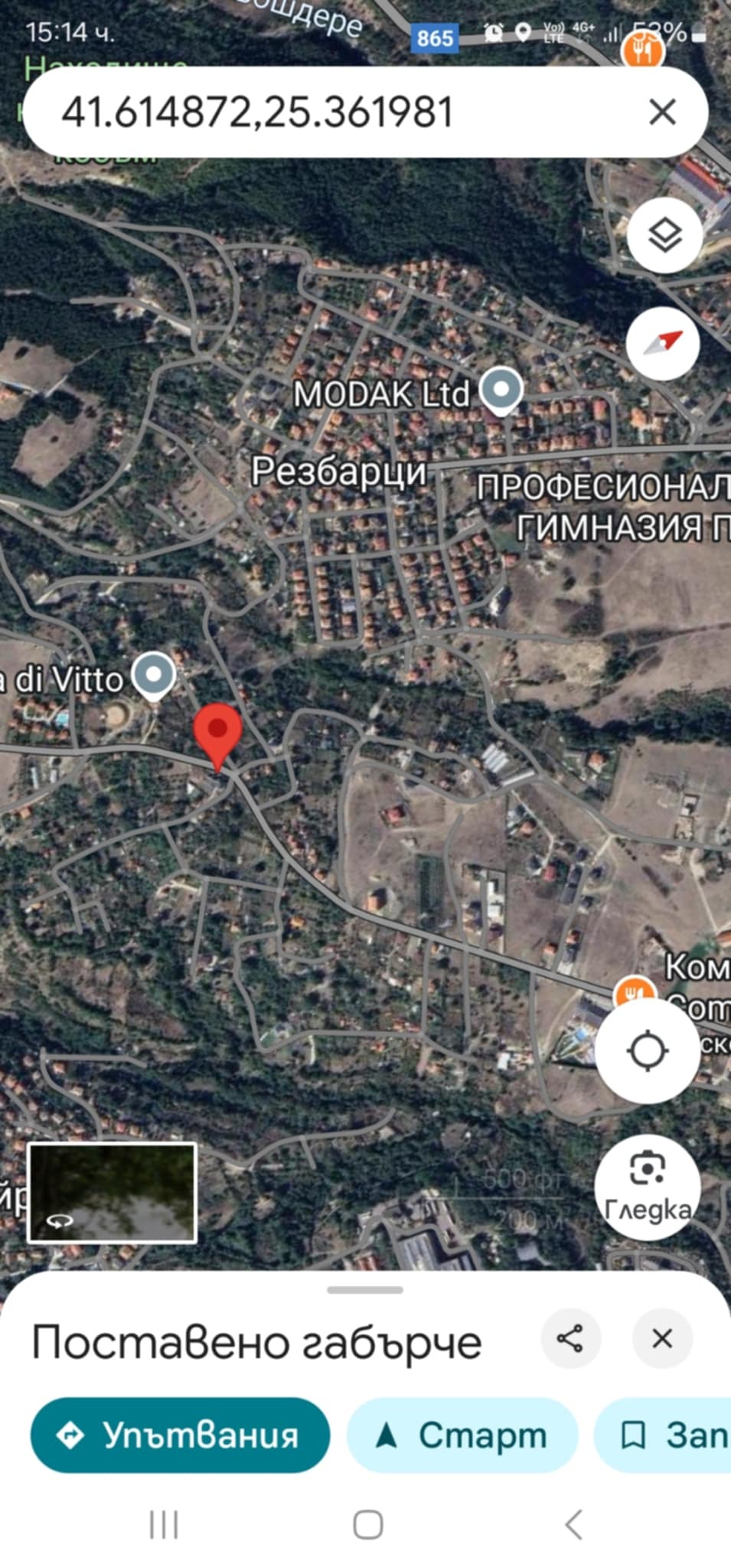Open the Гледка camera view button
This screenshot has height=1568, width=731.
648,1187
